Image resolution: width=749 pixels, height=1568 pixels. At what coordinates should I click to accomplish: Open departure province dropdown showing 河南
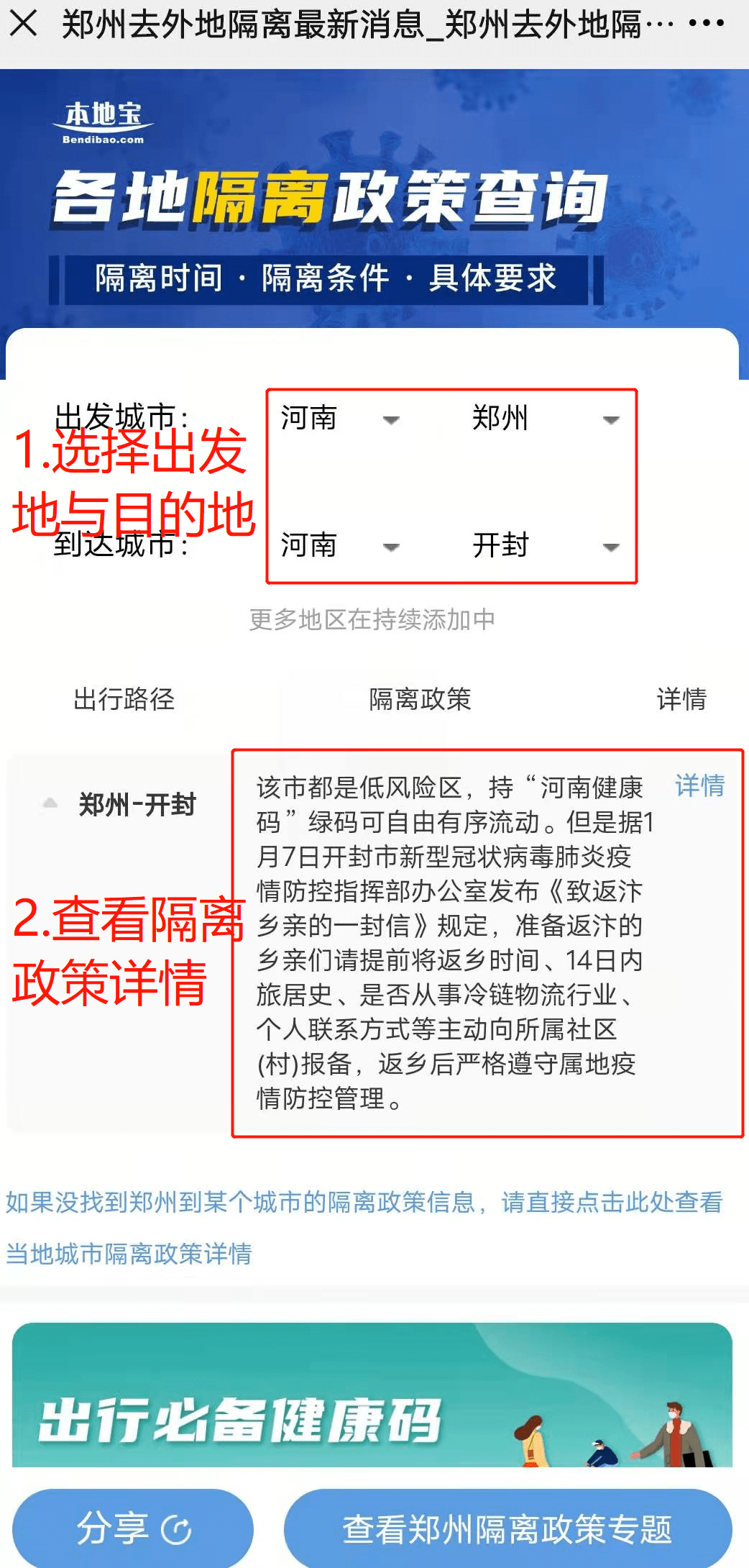point(339,419)
